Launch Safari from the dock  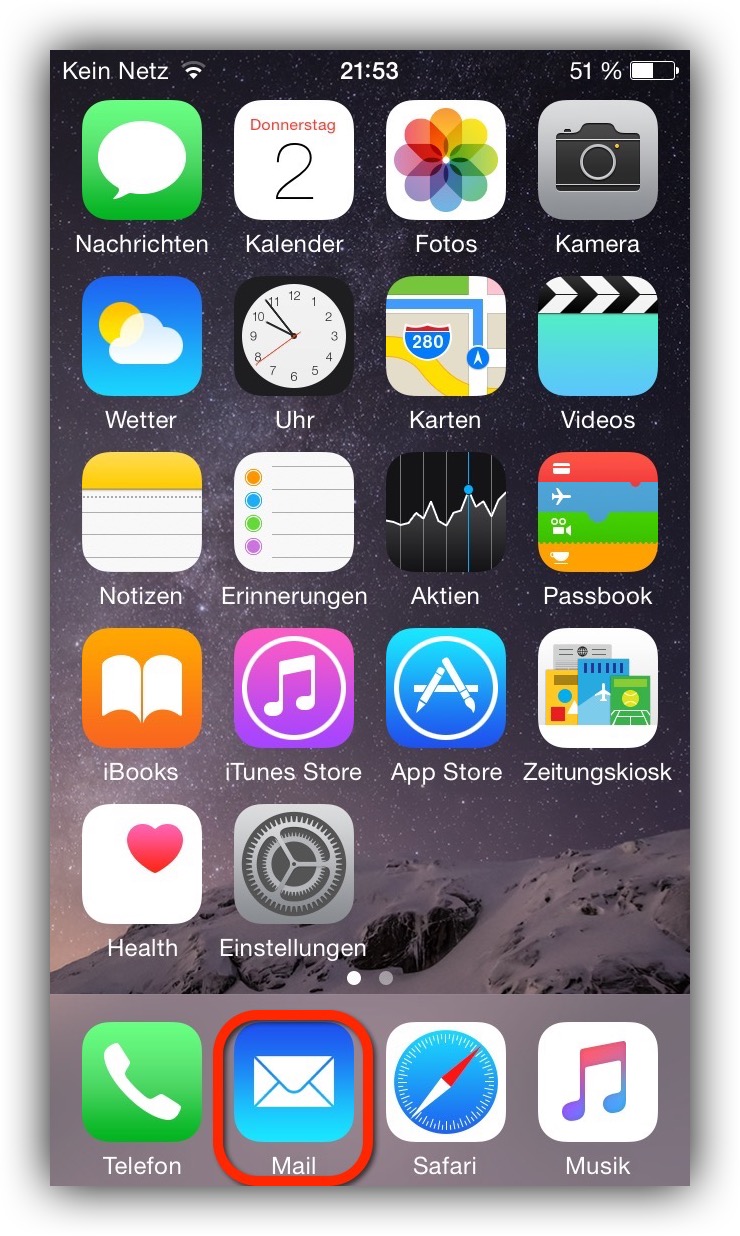point(446,1082)
